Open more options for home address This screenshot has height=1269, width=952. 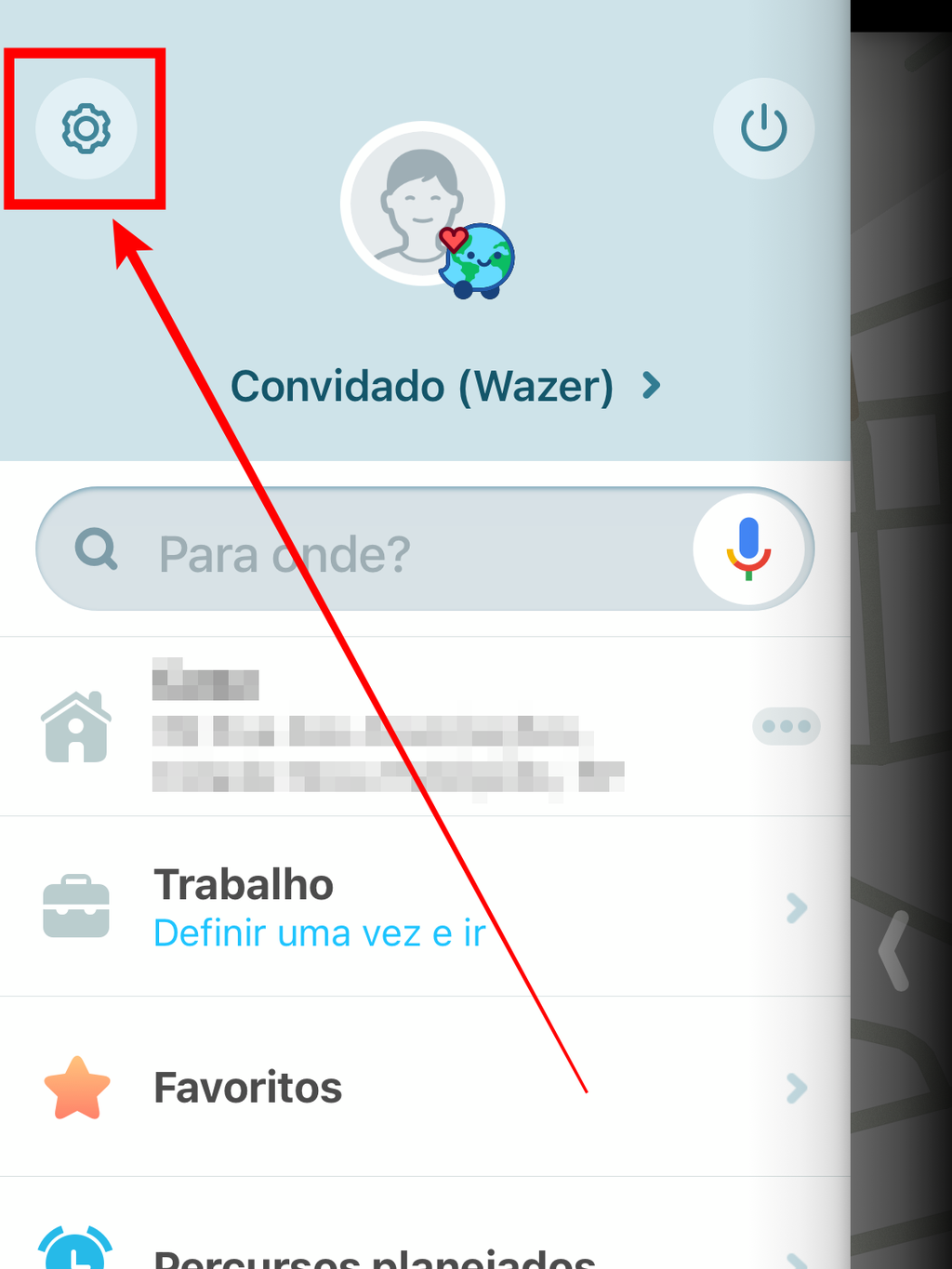click(x=786, y=726)
